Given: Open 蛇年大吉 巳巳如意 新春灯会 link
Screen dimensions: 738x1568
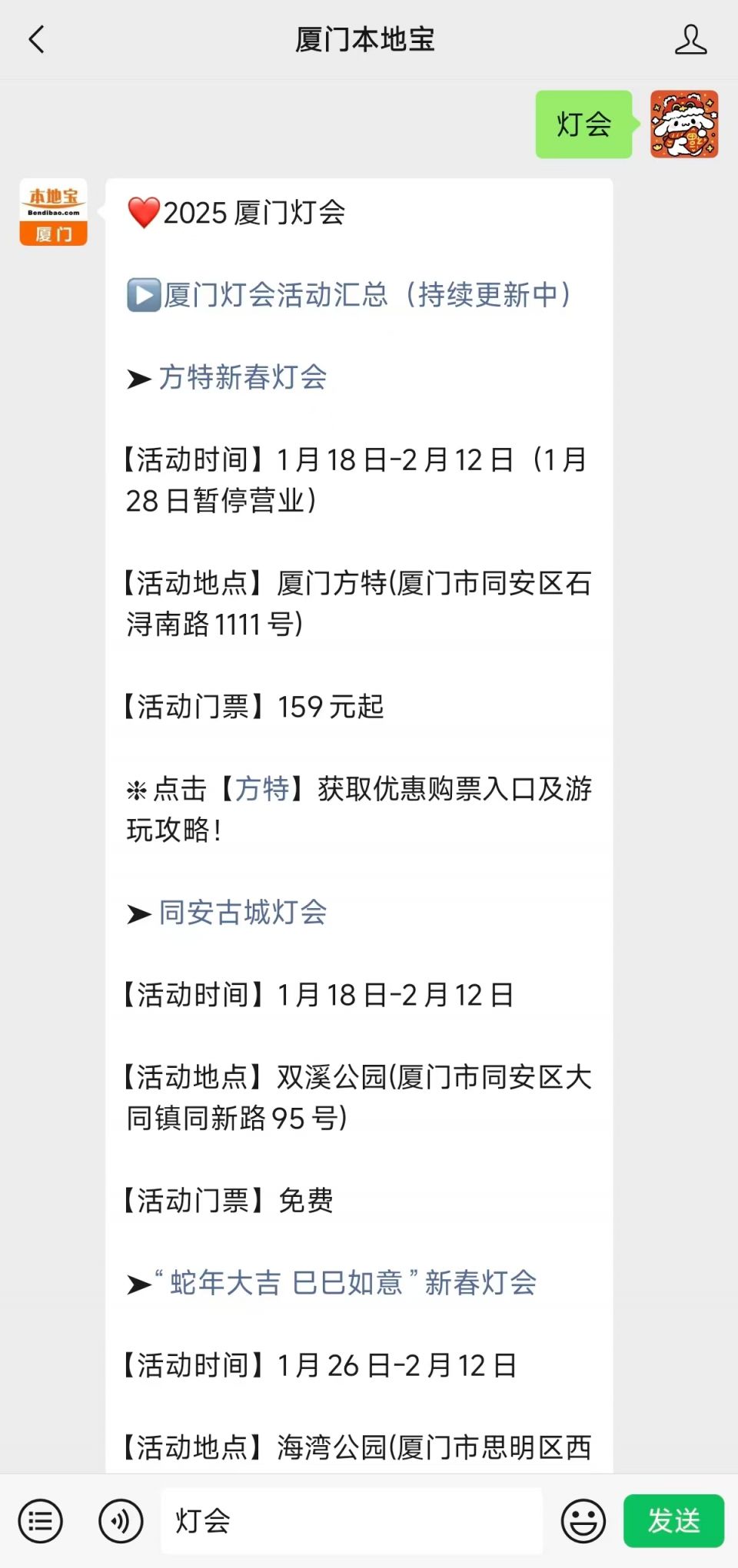Looking at the screenshot, I should coord(346,1283).
